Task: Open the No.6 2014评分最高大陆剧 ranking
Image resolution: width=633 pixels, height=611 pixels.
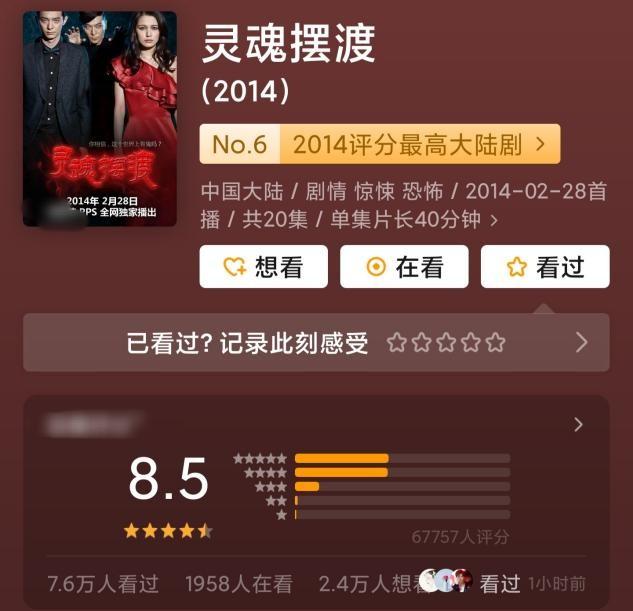Action: click(379, 144)
